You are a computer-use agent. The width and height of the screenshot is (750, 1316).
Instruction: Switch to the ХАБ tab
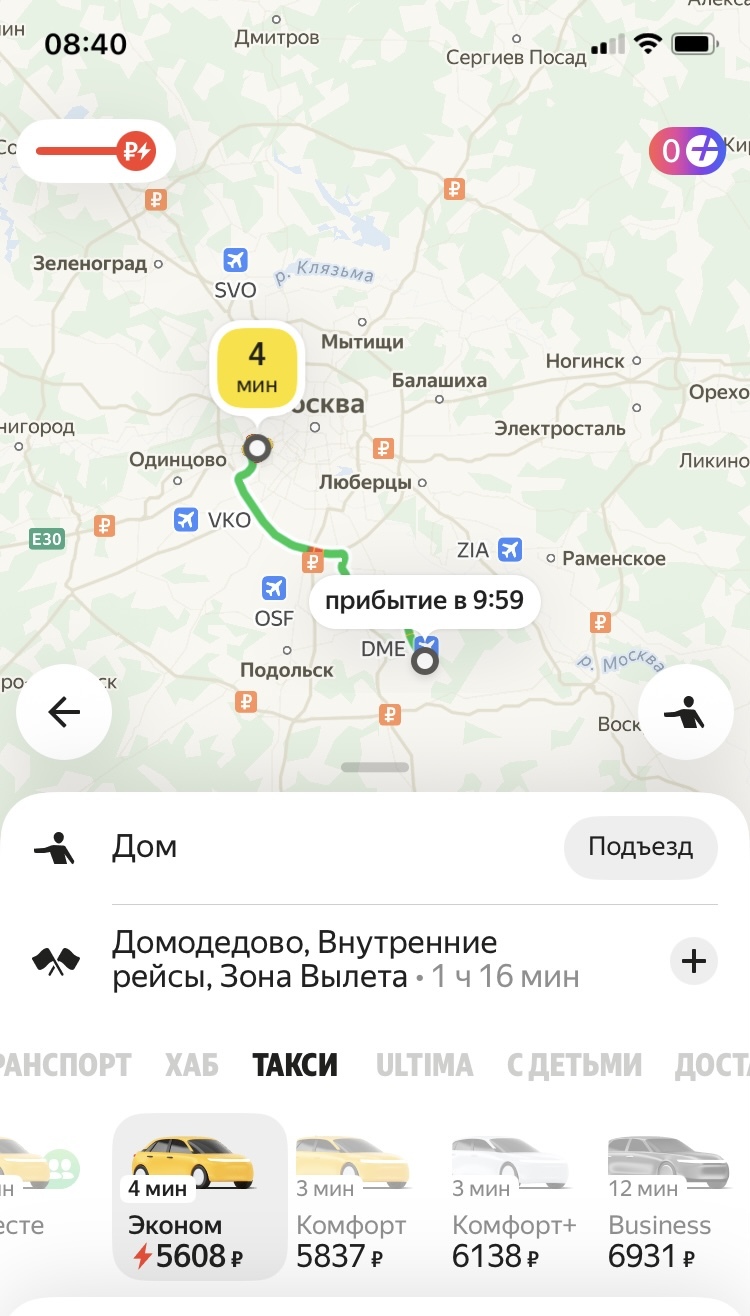pyautogui.click(x=191, y=1065)
